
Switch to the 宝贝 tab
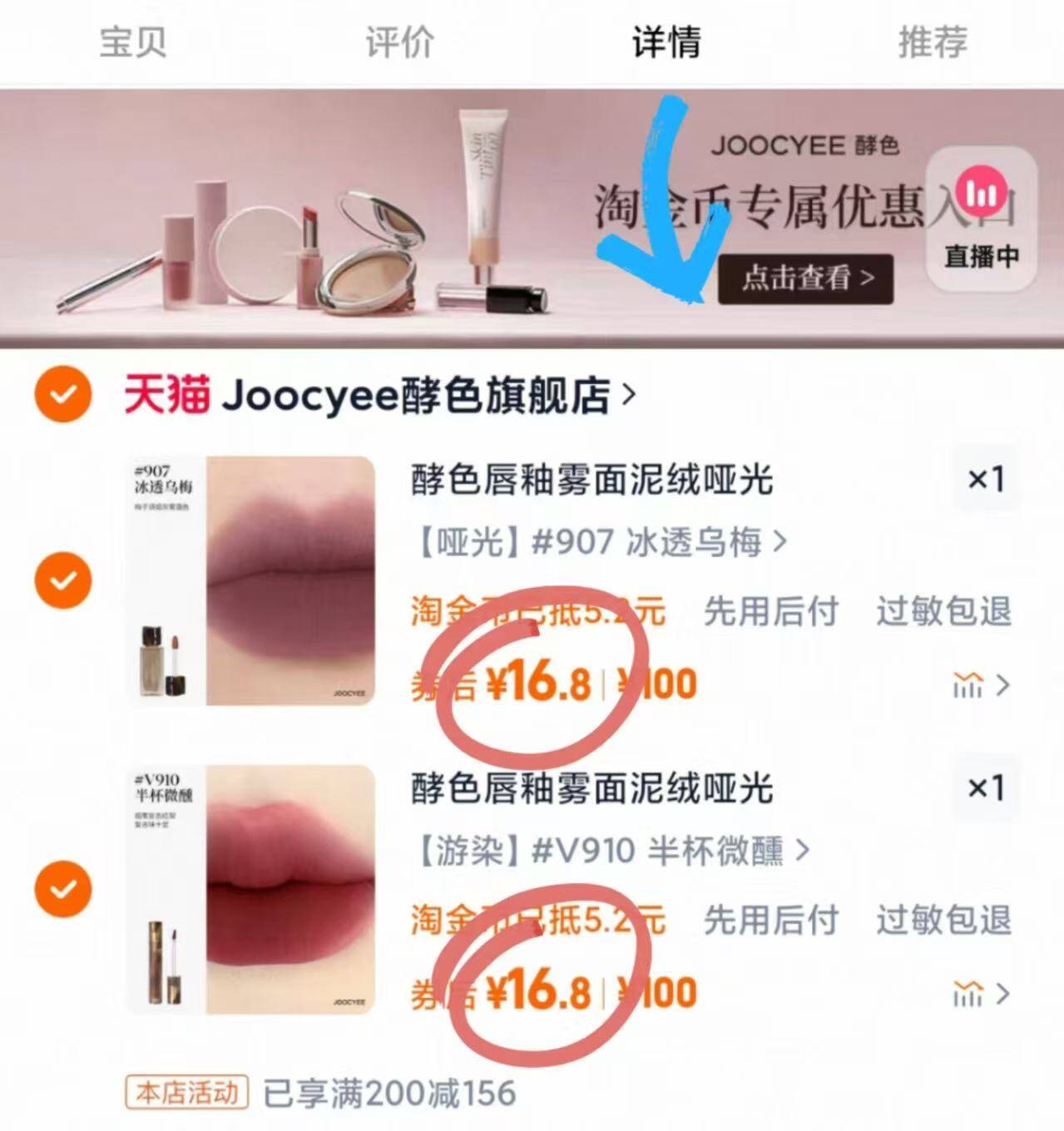point(133,42)
